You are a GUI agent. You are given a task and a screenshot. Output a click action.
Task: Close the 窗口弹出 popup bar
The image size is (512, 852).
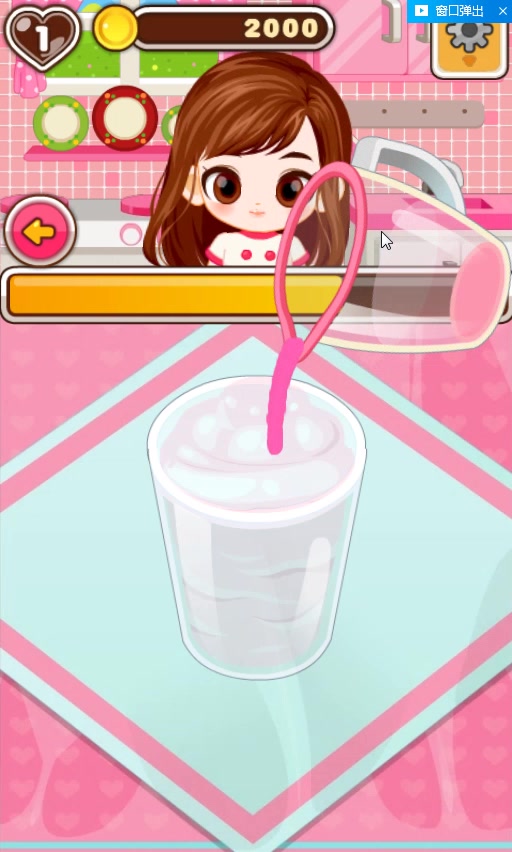[502, 11]
